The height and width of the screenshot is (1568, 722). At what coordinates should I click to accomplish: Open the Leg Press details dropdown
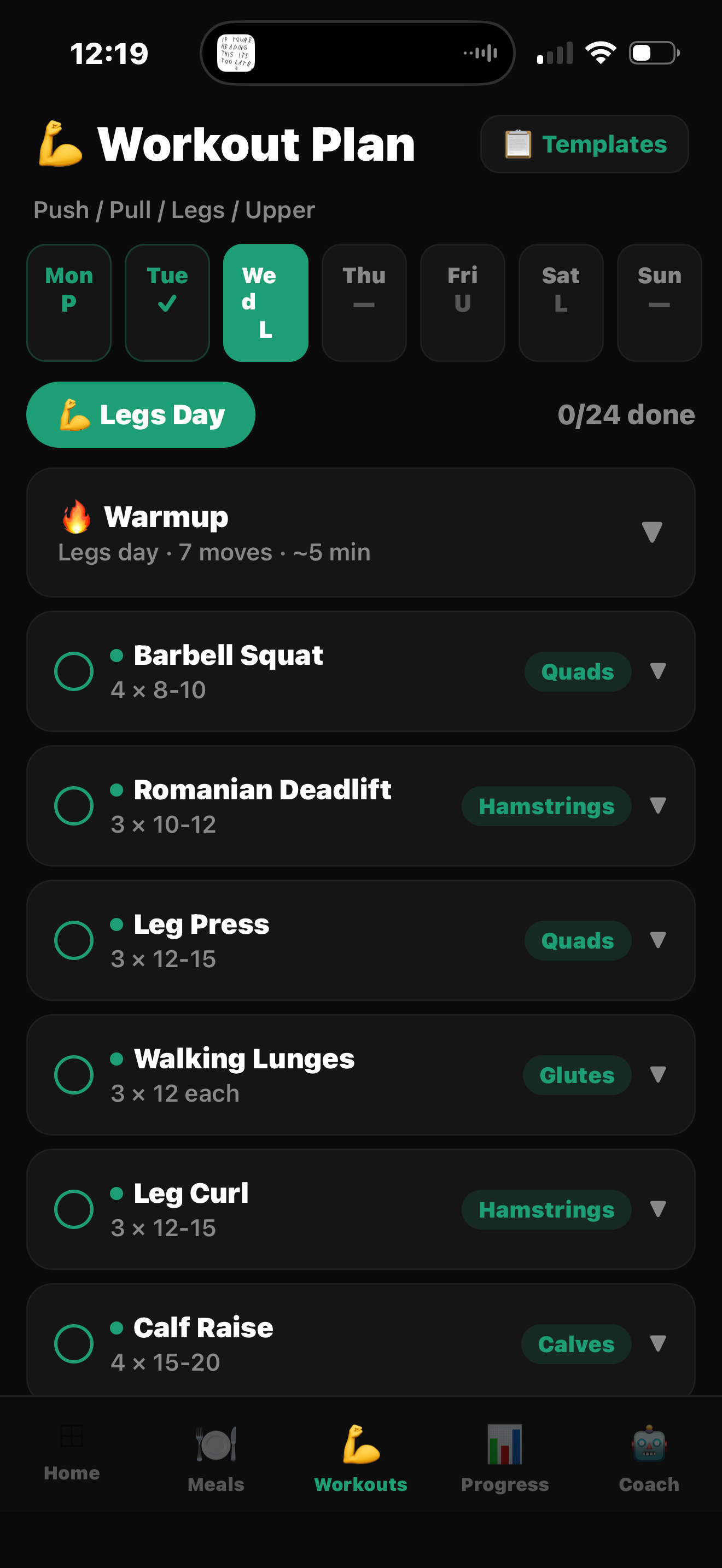(659, 940)
